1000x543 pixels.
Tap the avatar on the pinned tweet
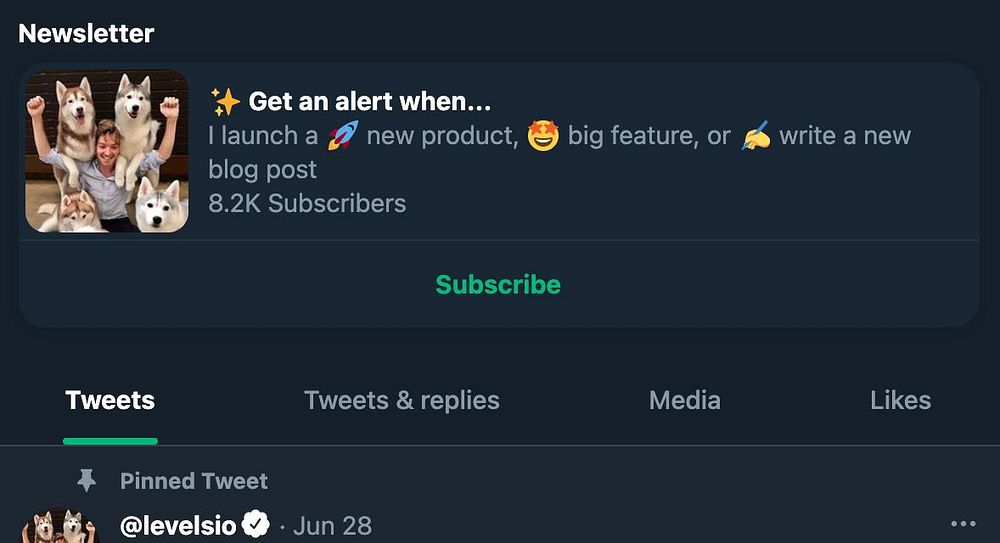(60, 527)
